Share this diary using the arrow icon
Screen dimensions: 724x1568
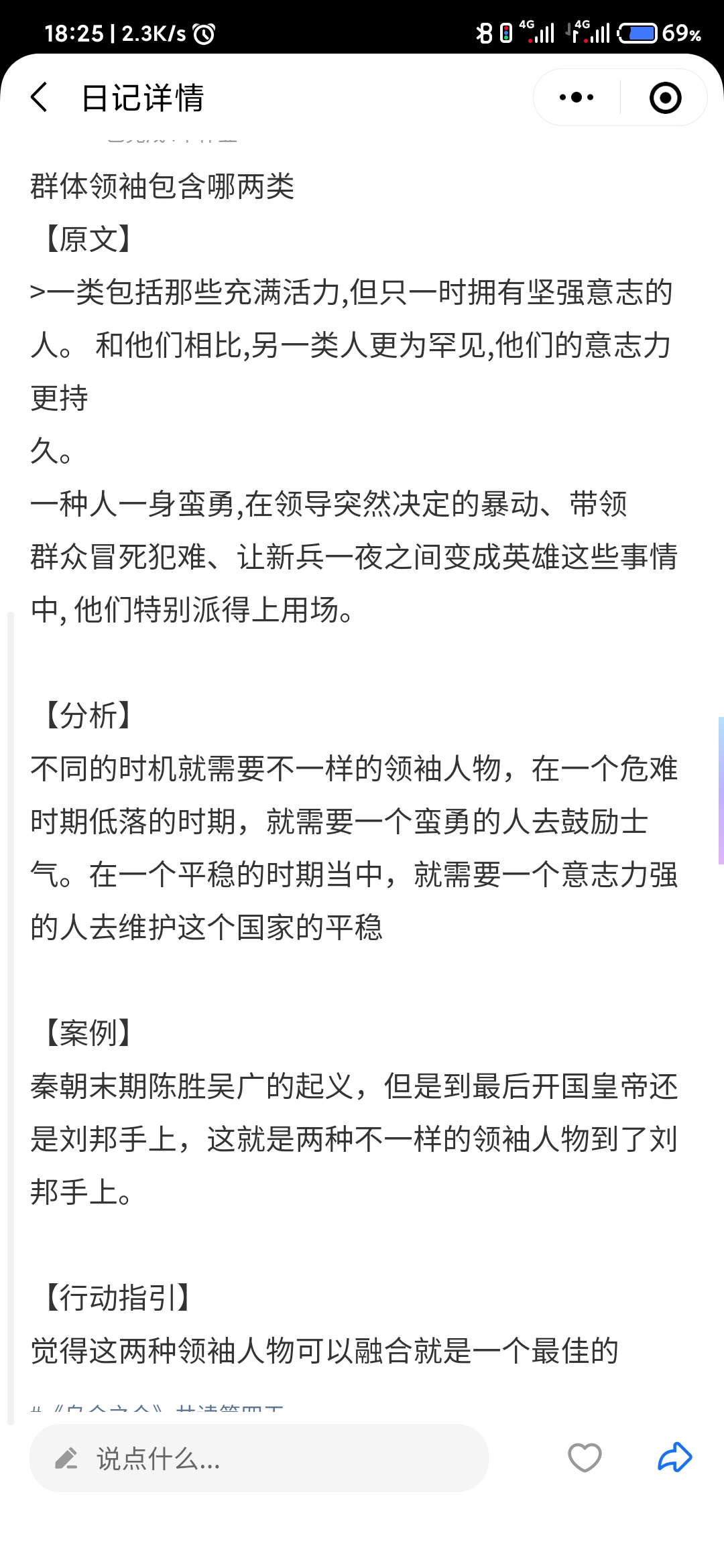674,1457
